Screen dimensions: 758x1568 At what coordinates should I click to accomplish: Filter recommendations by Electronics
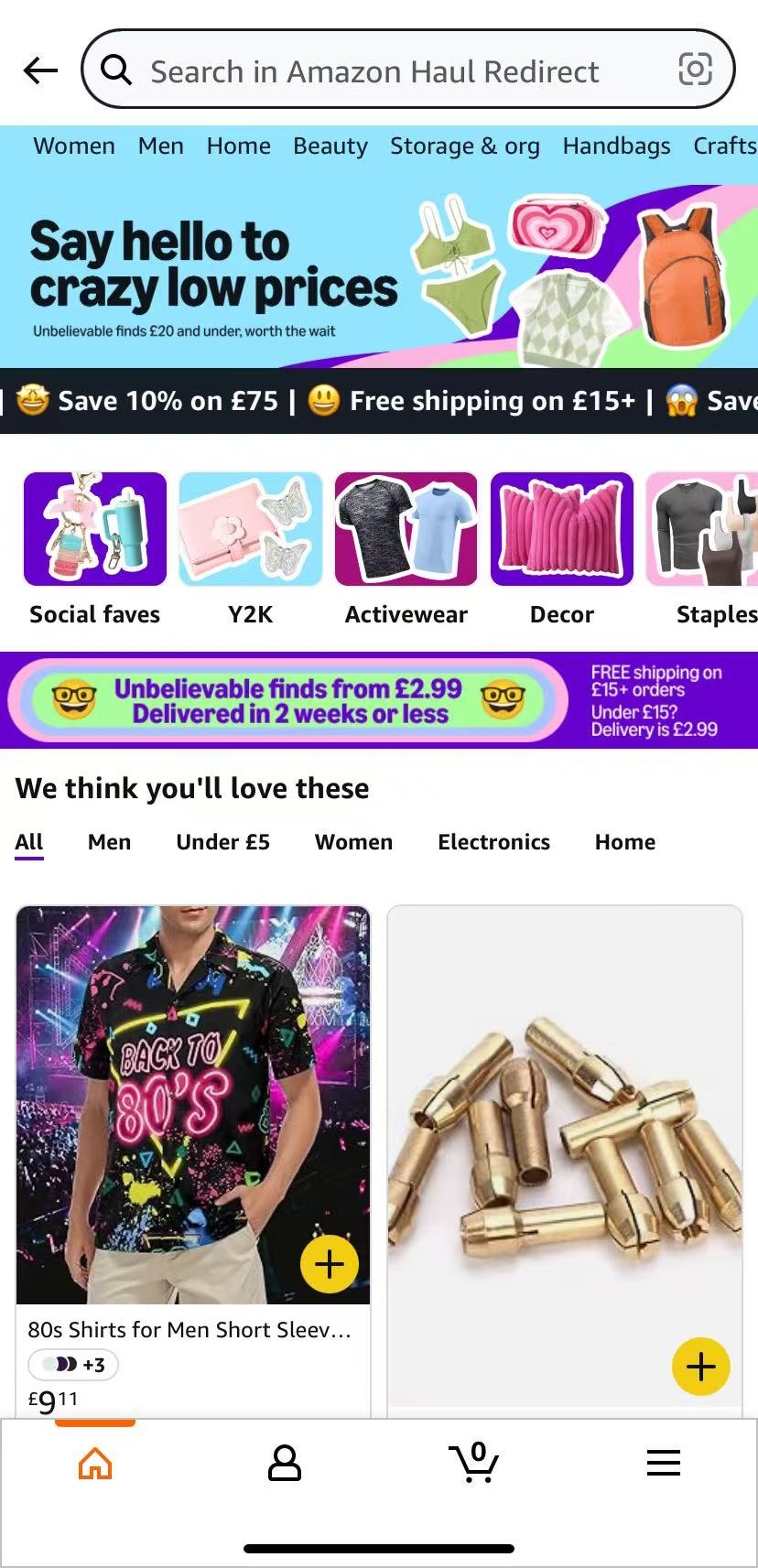click(x=493, y=842)
